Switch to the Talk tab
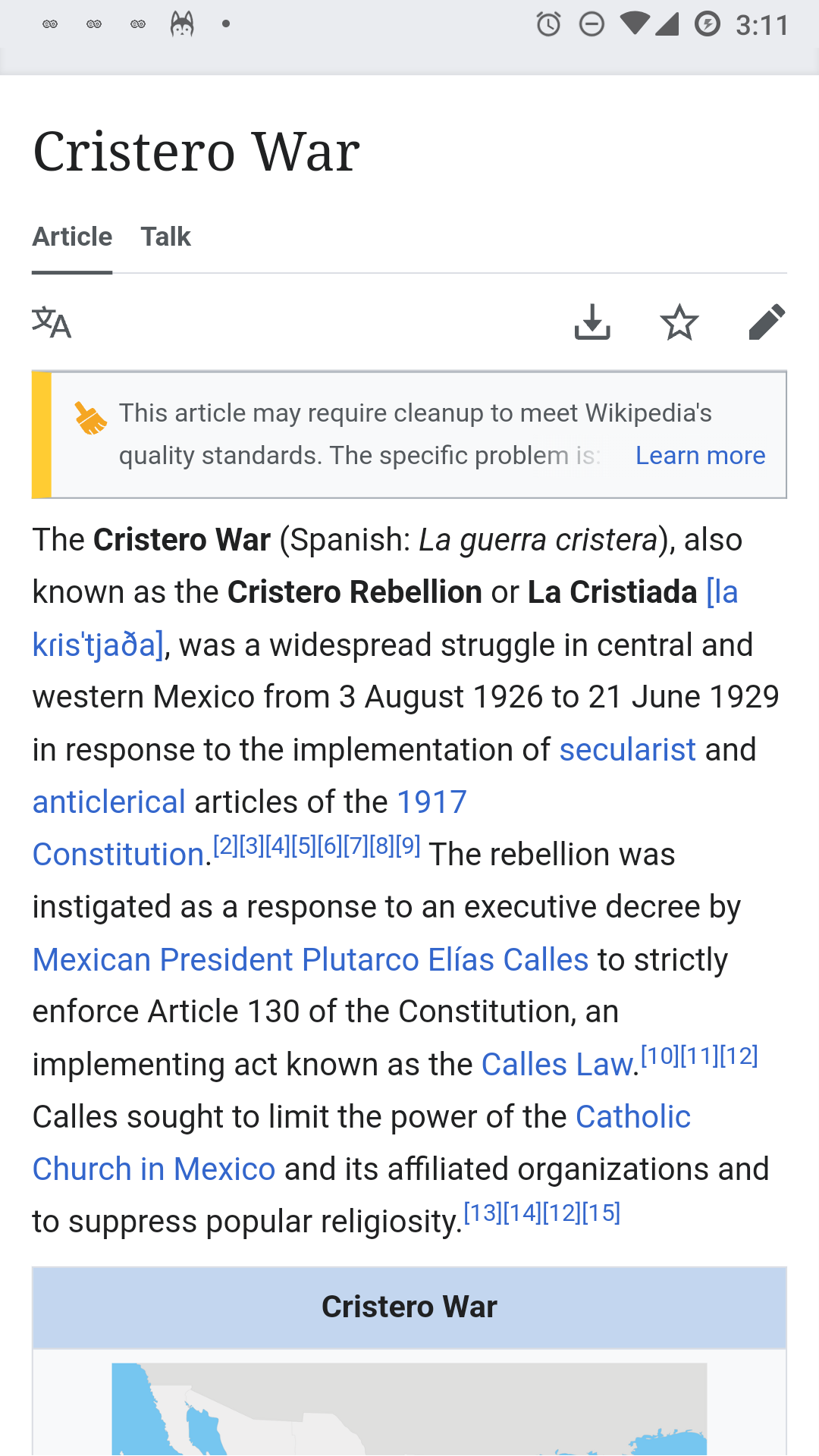This screenshot has width=819, height=1456. tap(165, 237)
